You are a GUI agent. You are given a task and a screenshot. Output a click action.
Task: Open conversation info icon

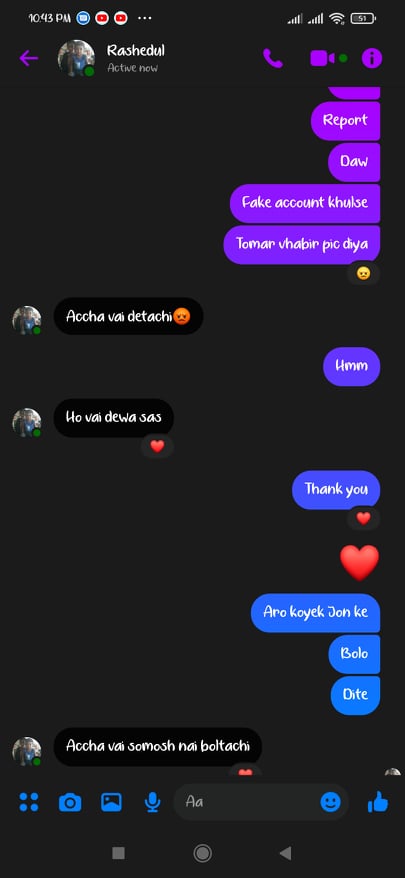[x=372, y=58]
